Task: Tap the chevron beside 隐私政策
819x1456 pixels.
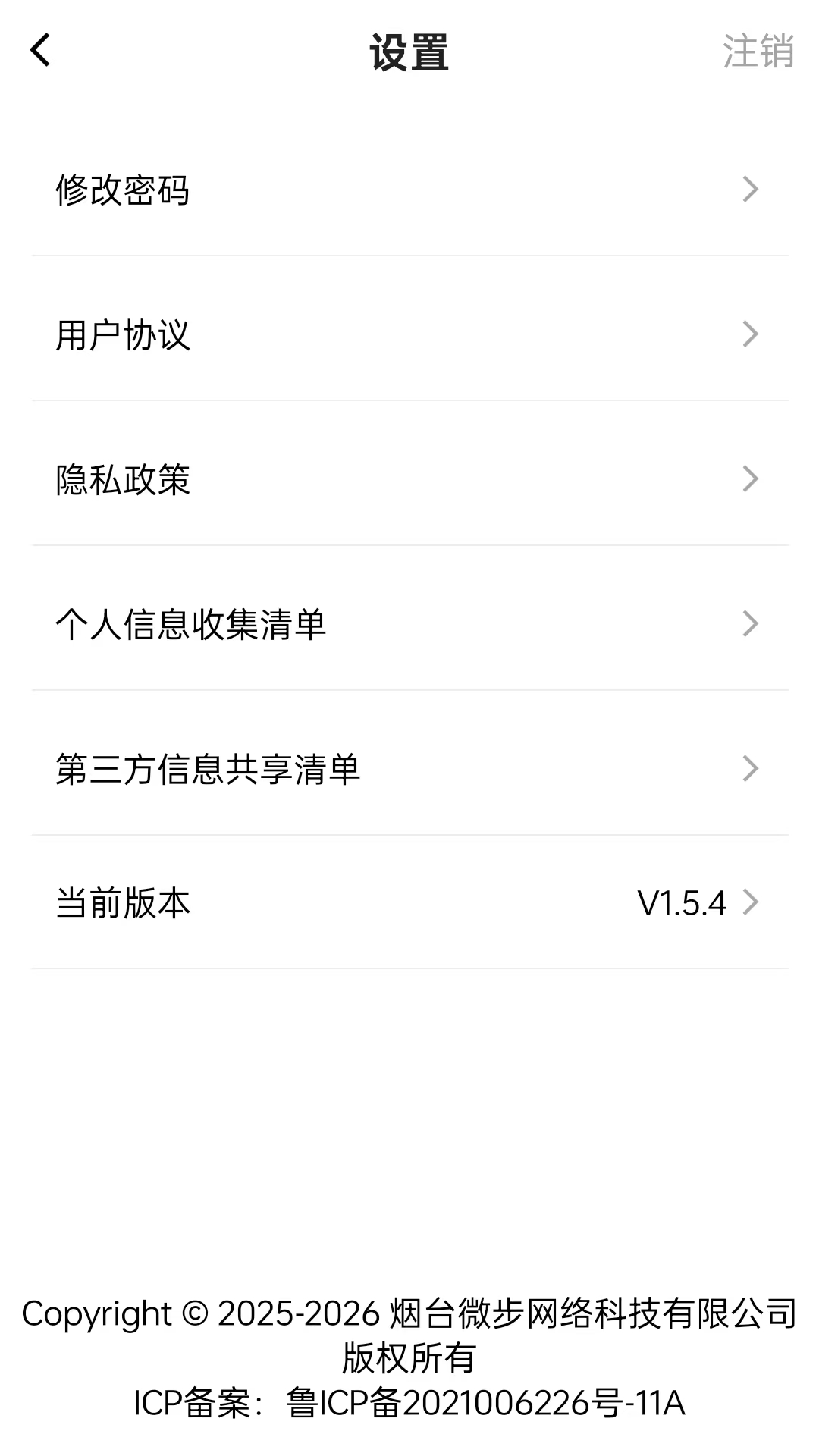Action: pos(752,478)
